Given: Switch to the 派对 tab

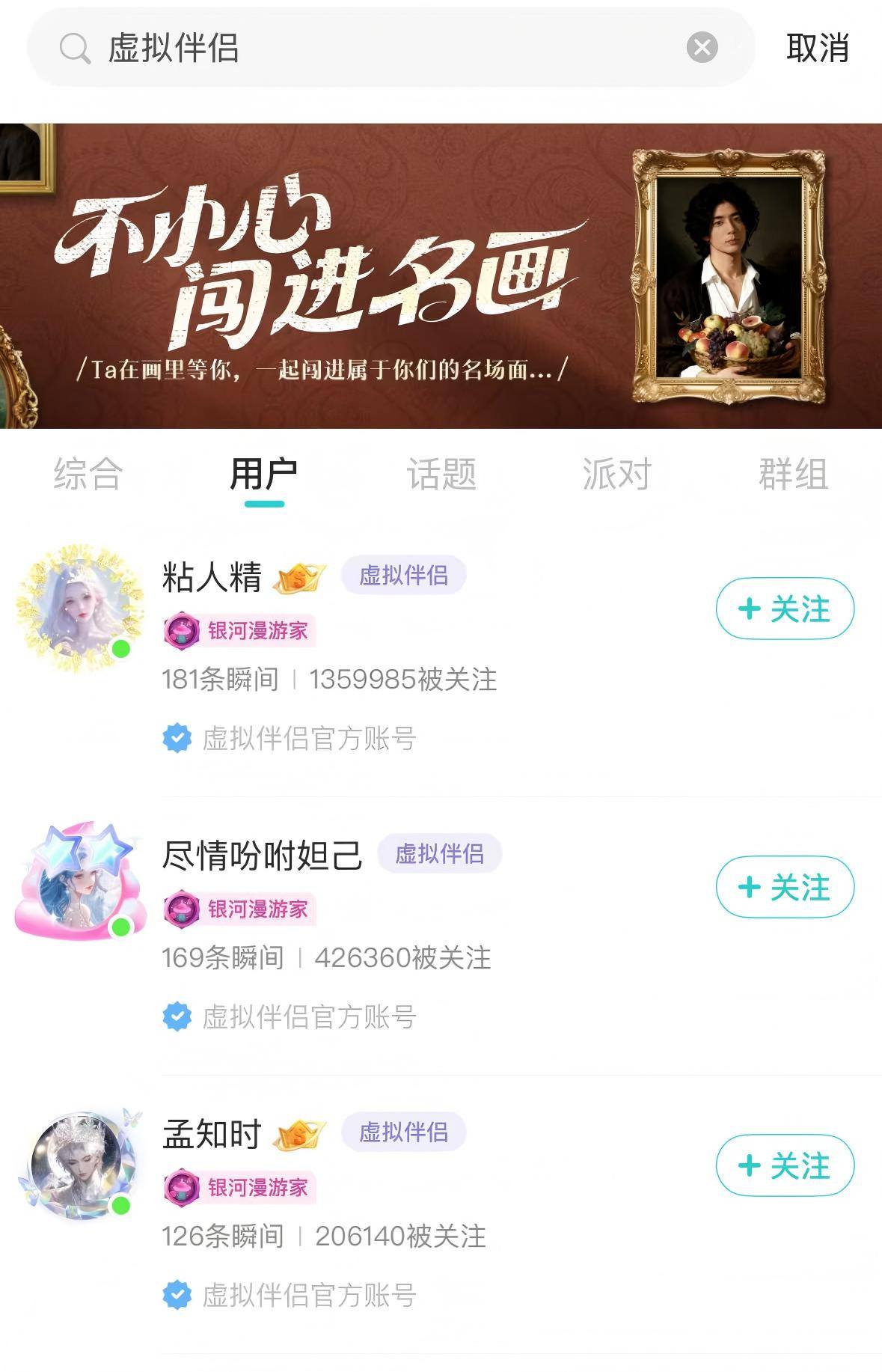Looking at the screenshot, I should 616,475.
